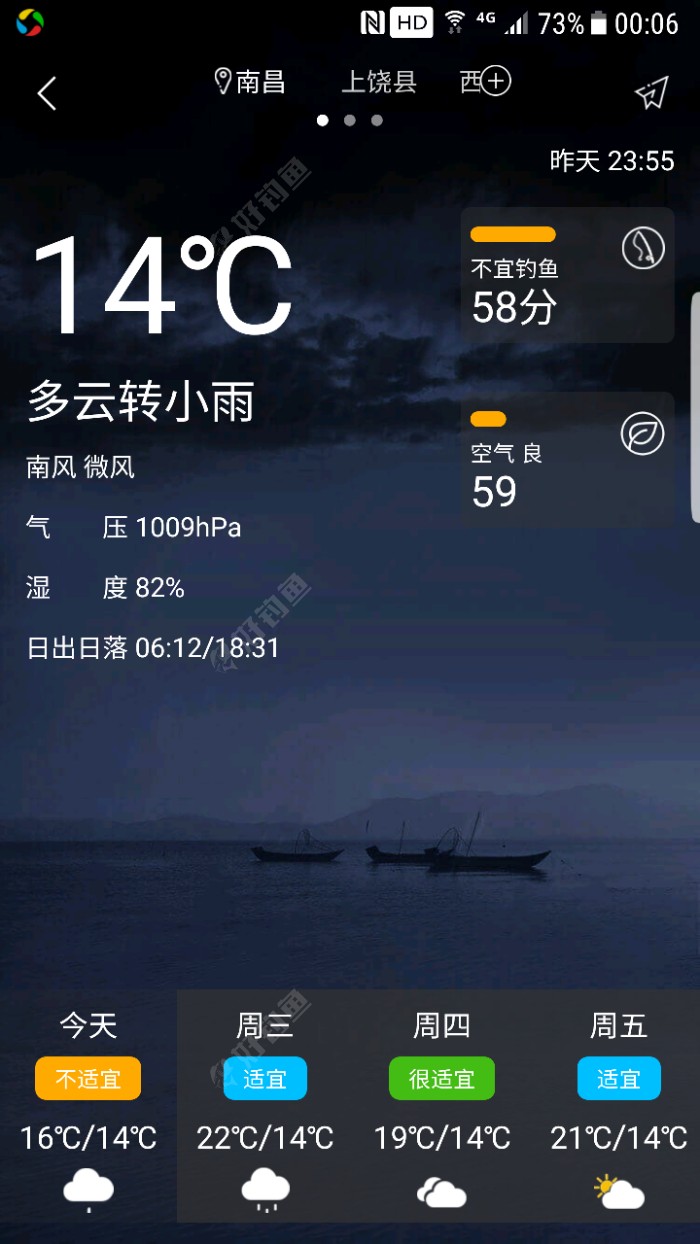Switch to the 上饶县 city tab
This screenshot has height=1244, width=700.
[x=379, y=82]
